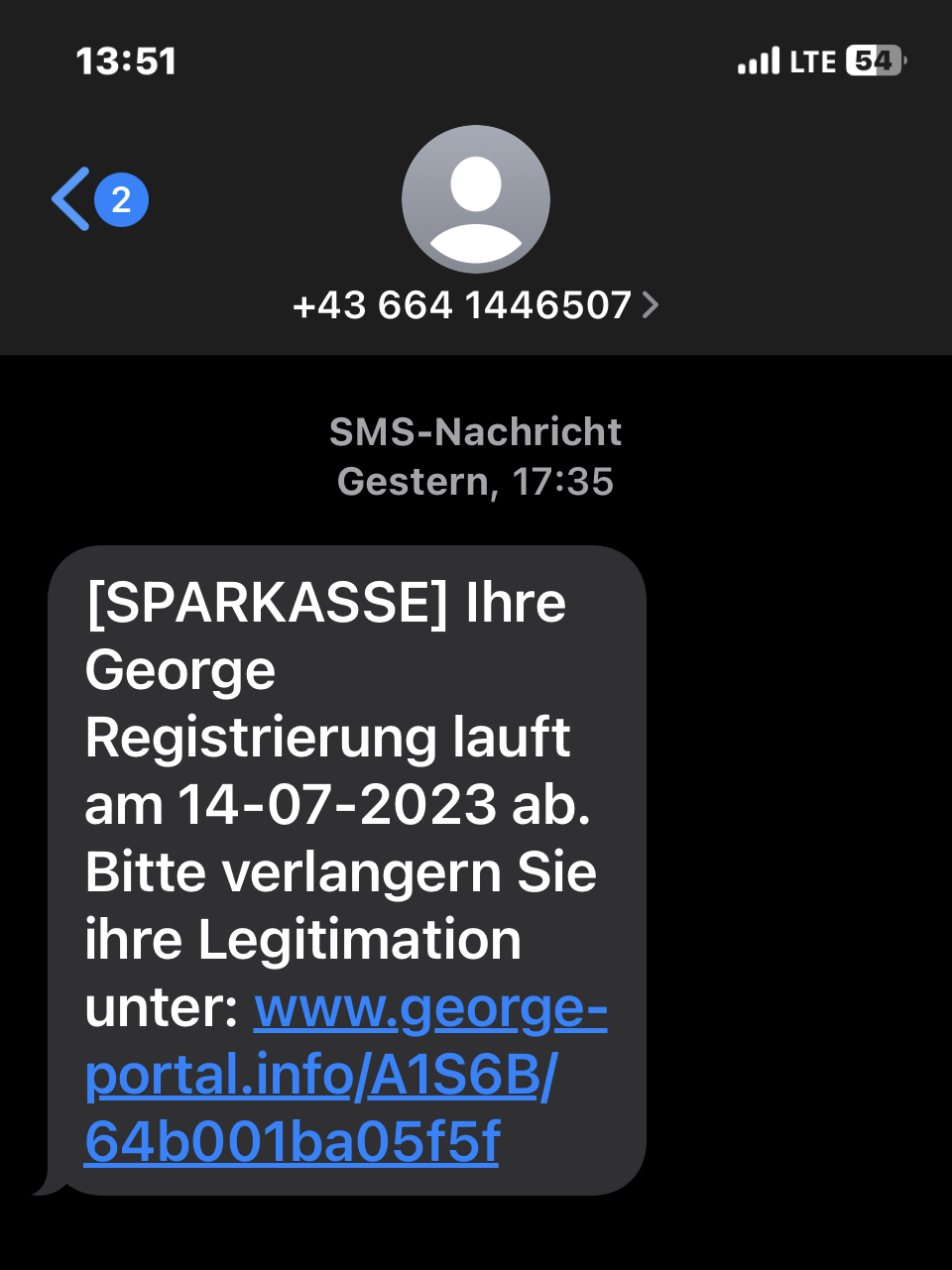Return to the Messages conversation list
952x1270 pixels.
68,198
